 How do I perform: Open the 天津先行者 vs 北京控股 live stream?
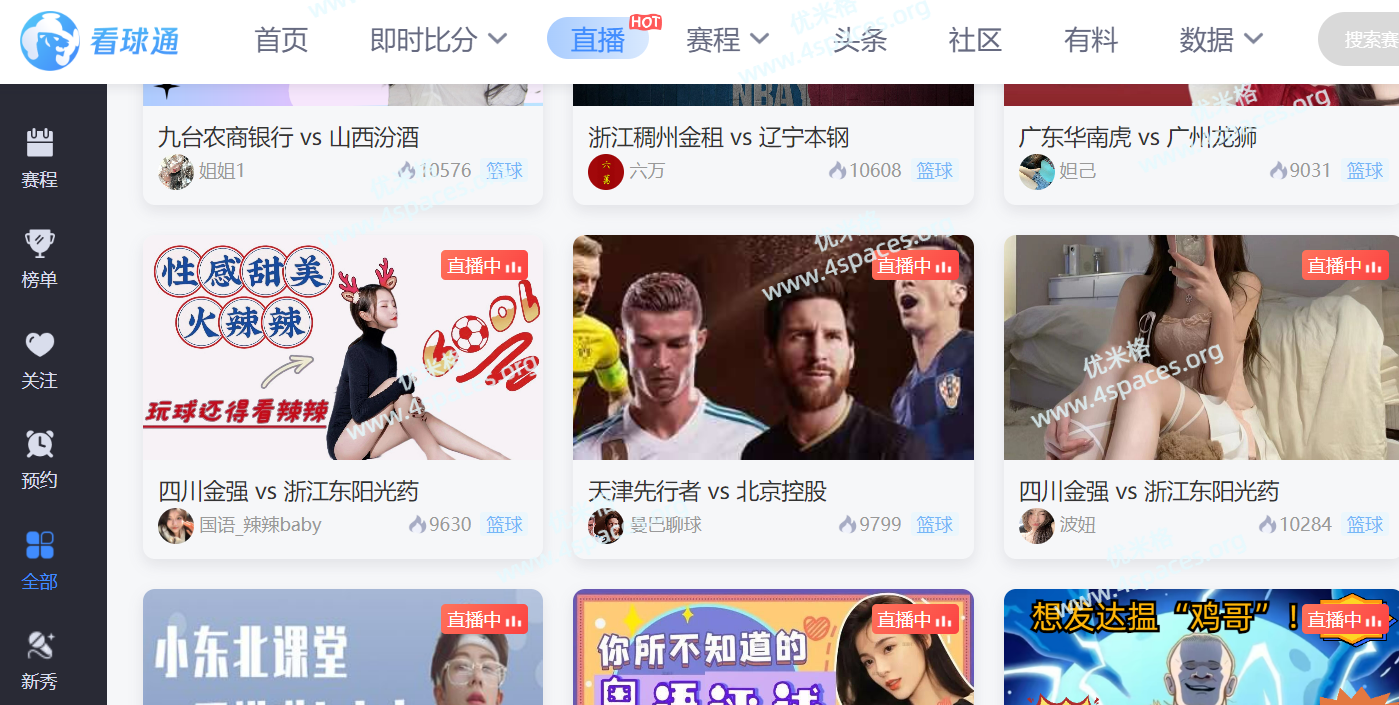pos(773,348)
